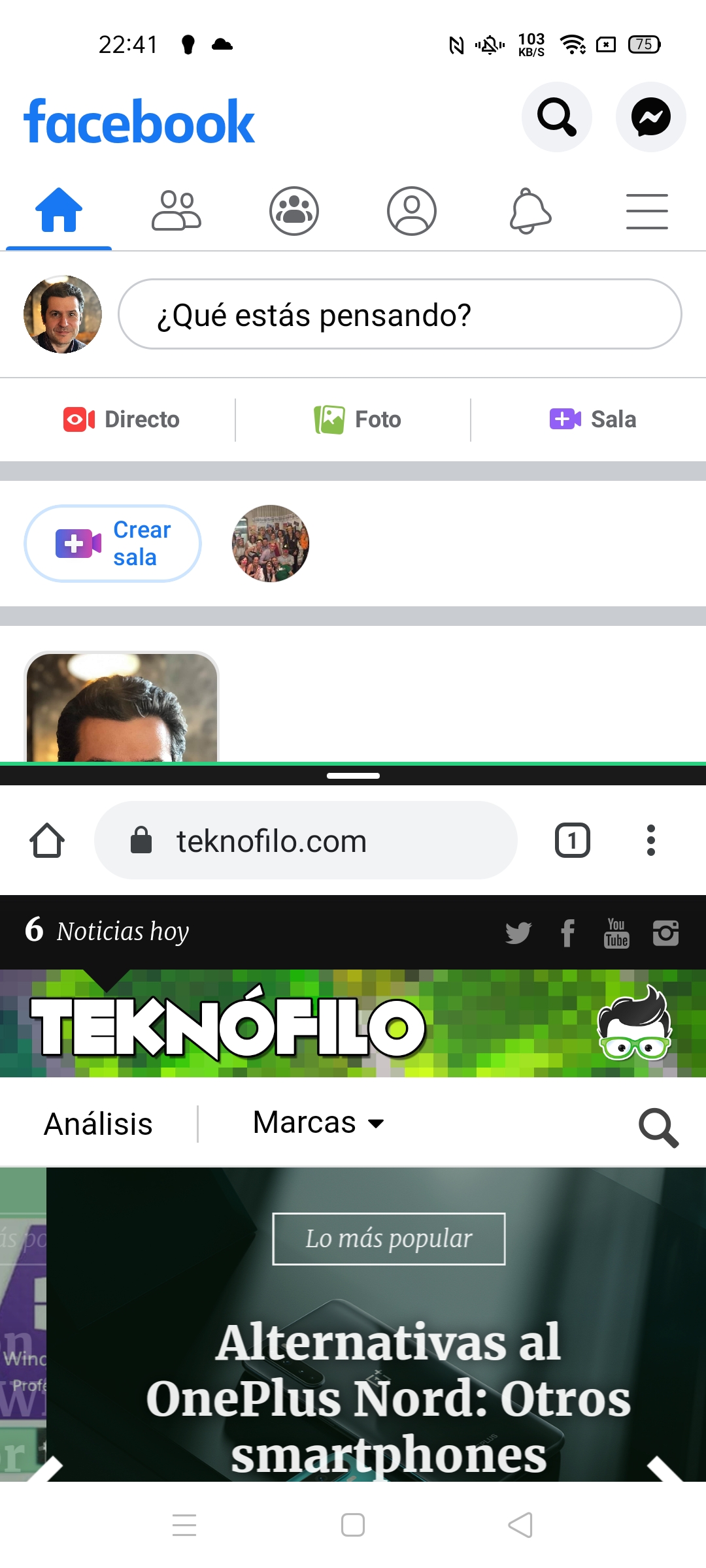Start a Directo live video

pyautogui.click(x=122, y=419)
